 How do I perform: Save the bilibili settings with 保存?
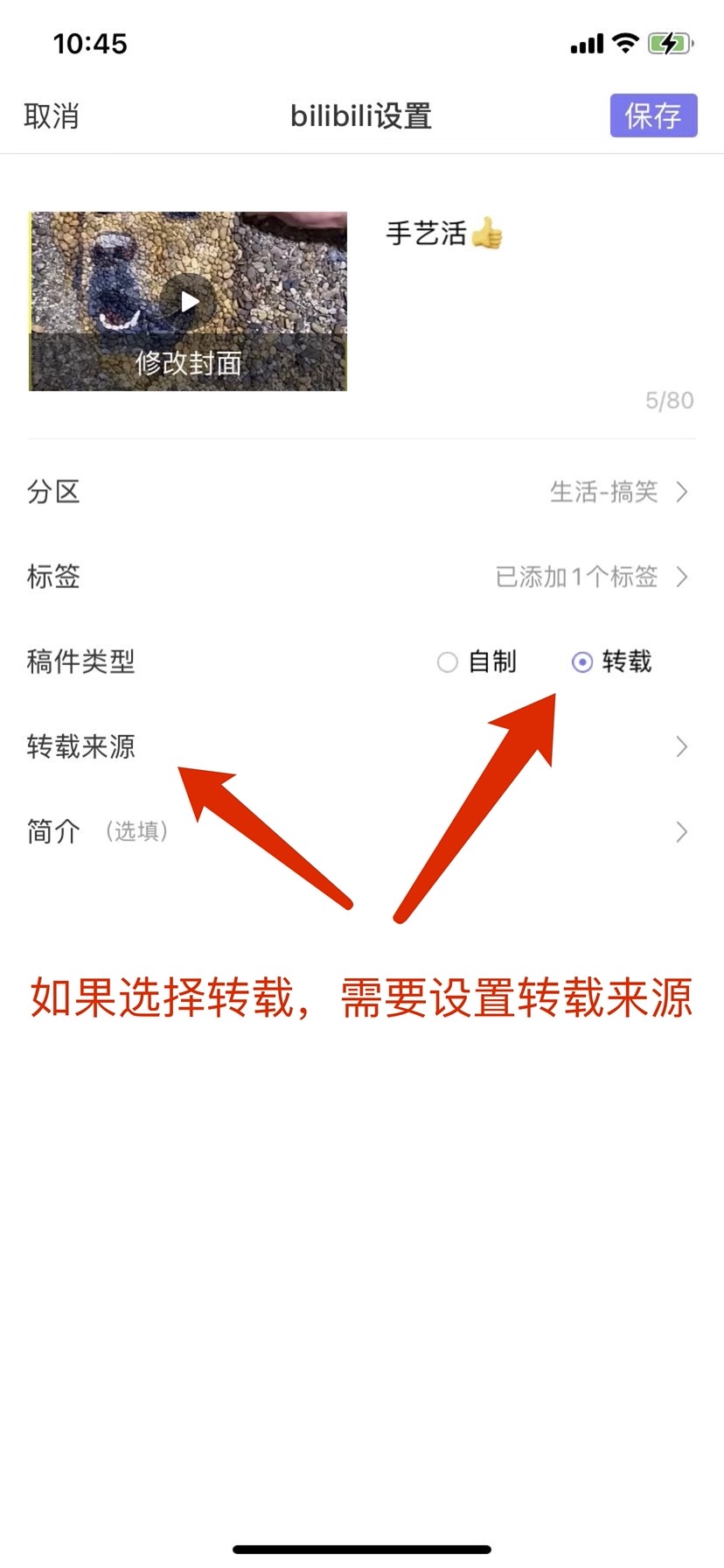(653, 115)
